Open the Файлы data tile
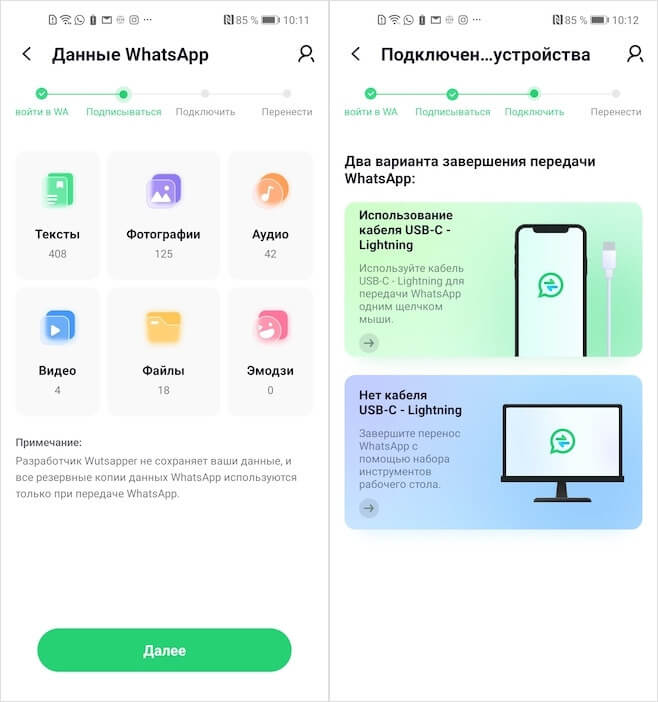 [163, 351]
